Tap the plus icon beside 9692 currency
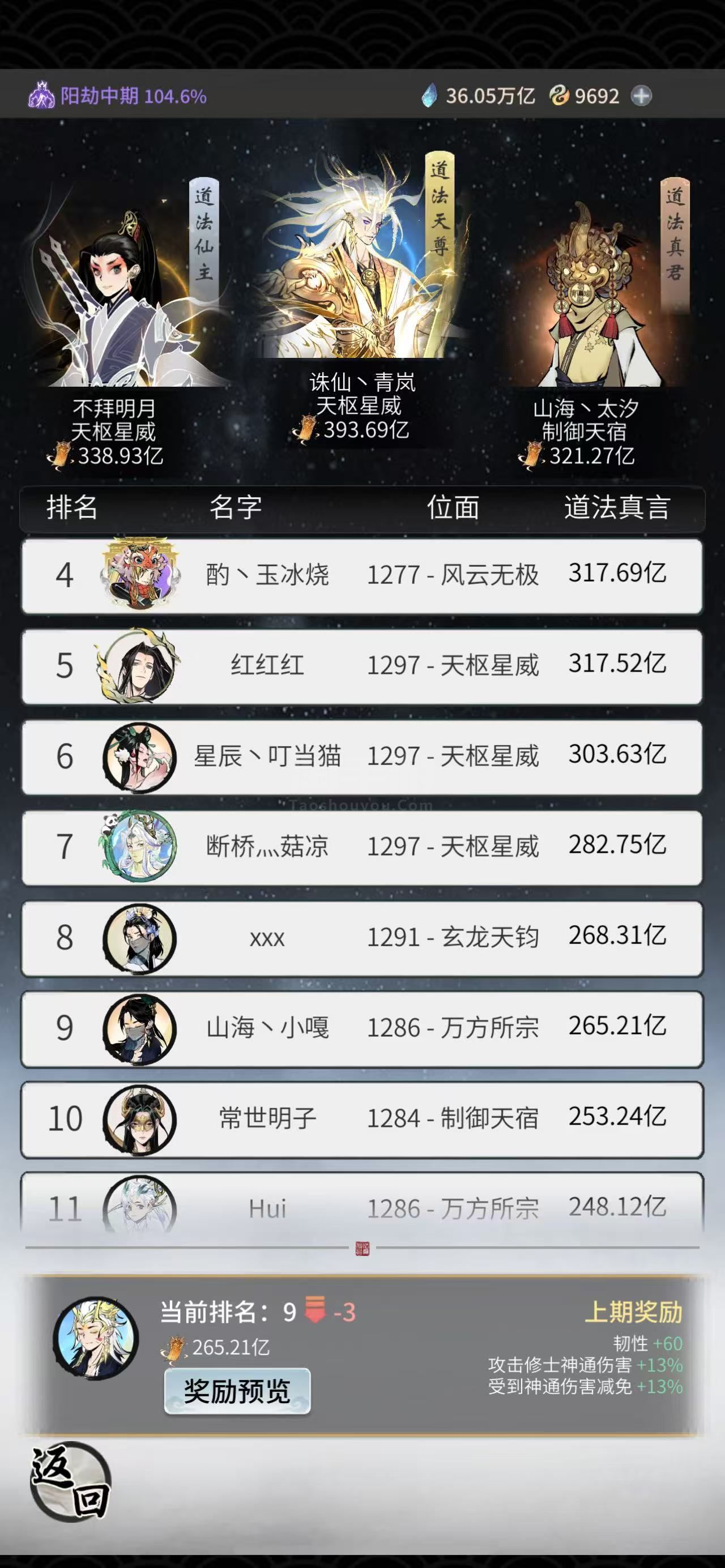 point(641,96)
